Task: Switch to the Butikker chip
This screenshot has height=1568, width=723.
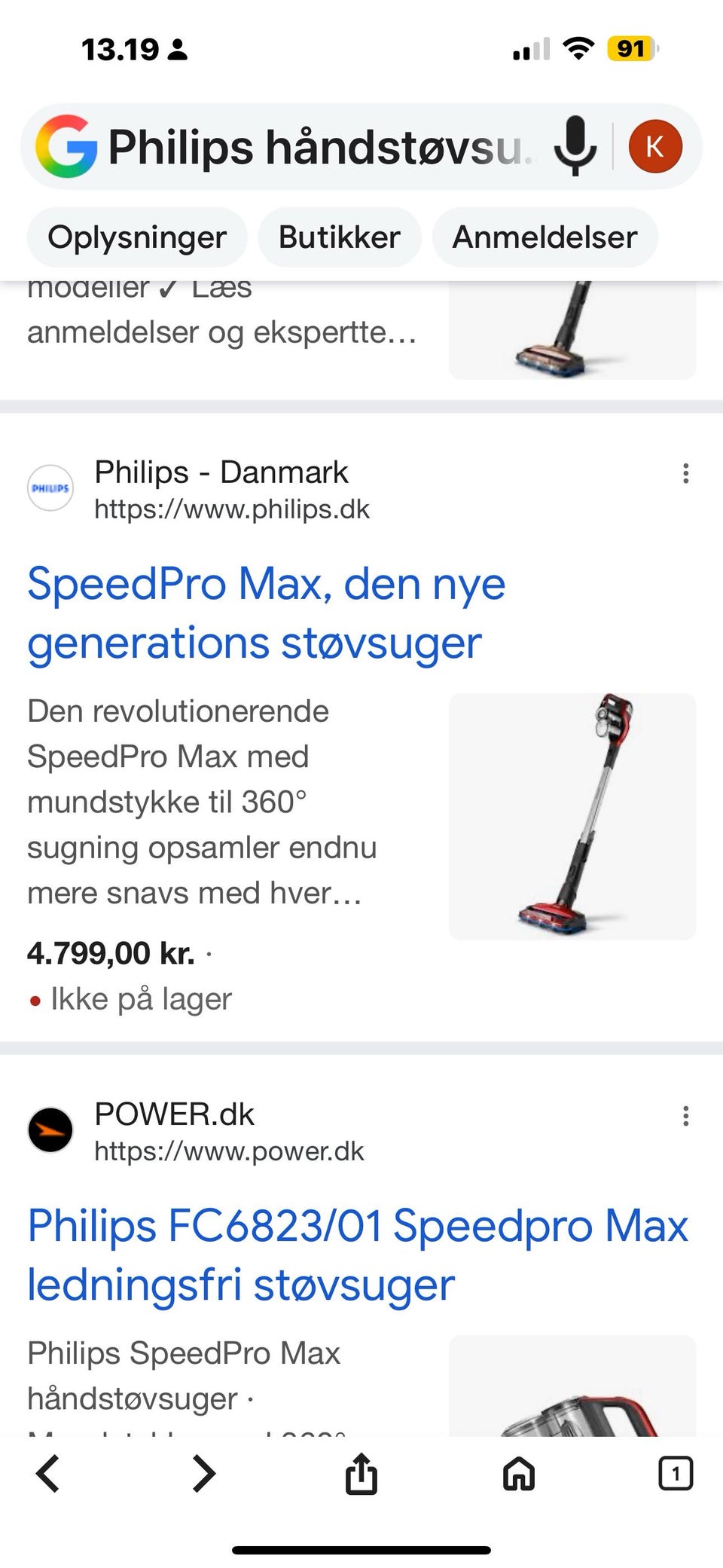Action: pos(339,237)
